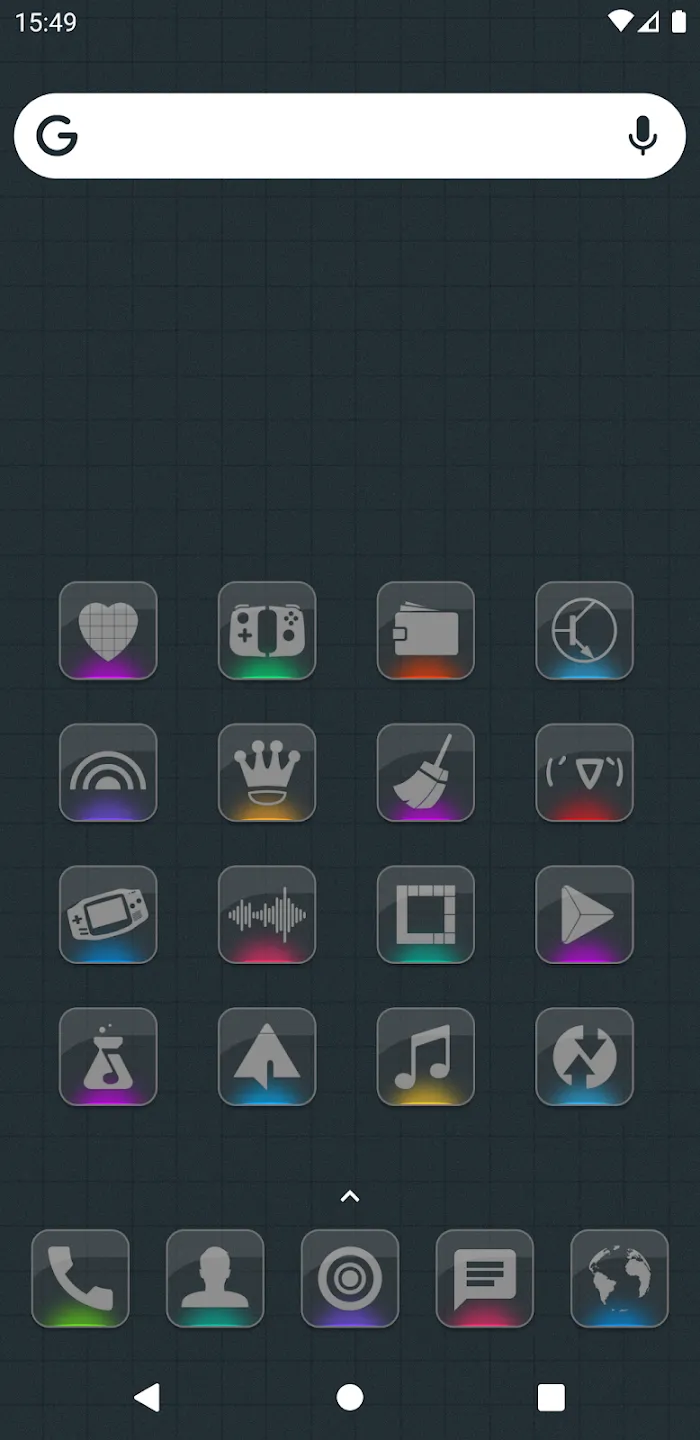This screenshot has height=1440, width=700.
Task: Open the broom cleaner app icon
Action: [426, 772]
